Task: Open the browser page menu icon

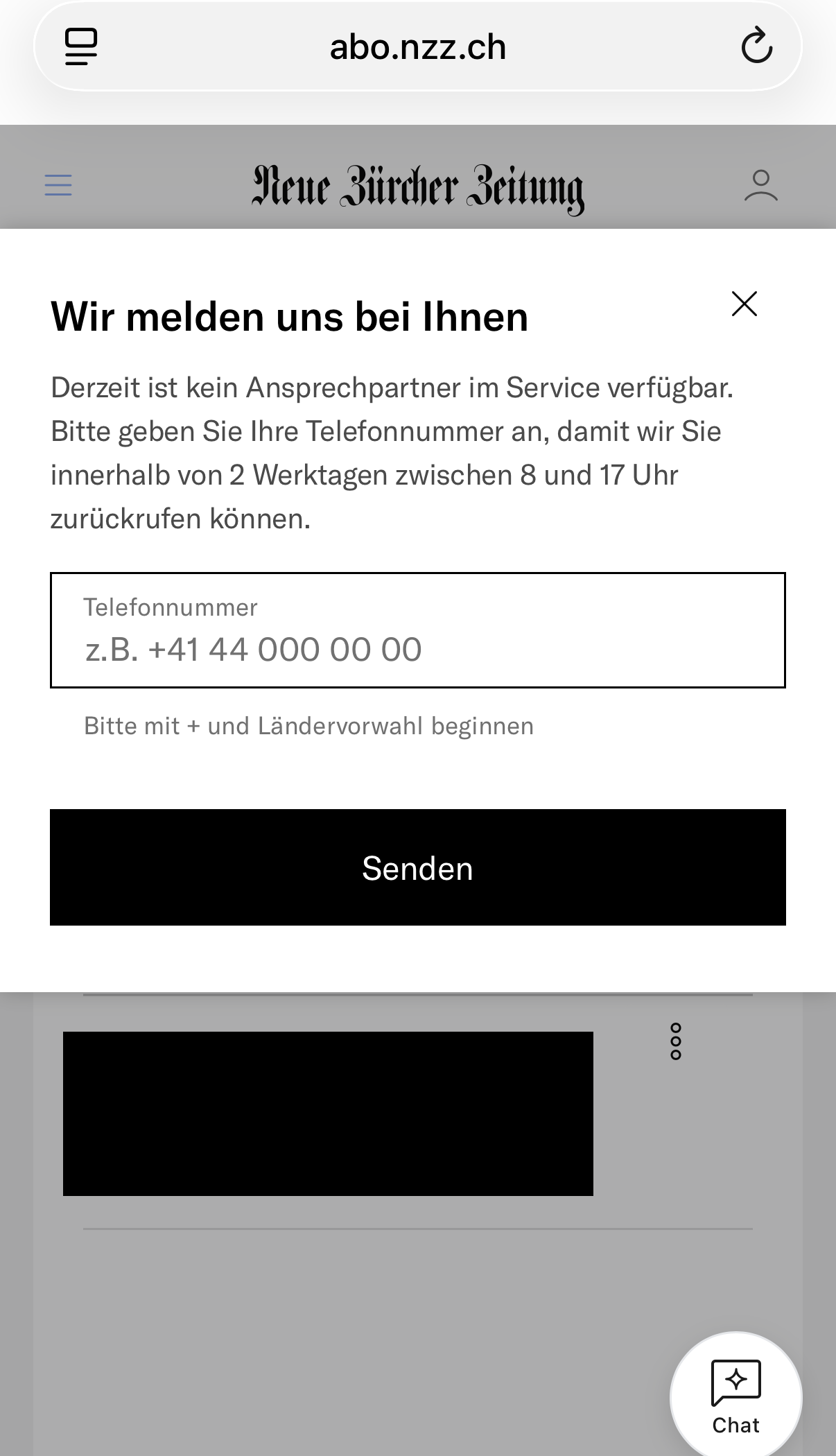Action: click(x=81, y=46)
